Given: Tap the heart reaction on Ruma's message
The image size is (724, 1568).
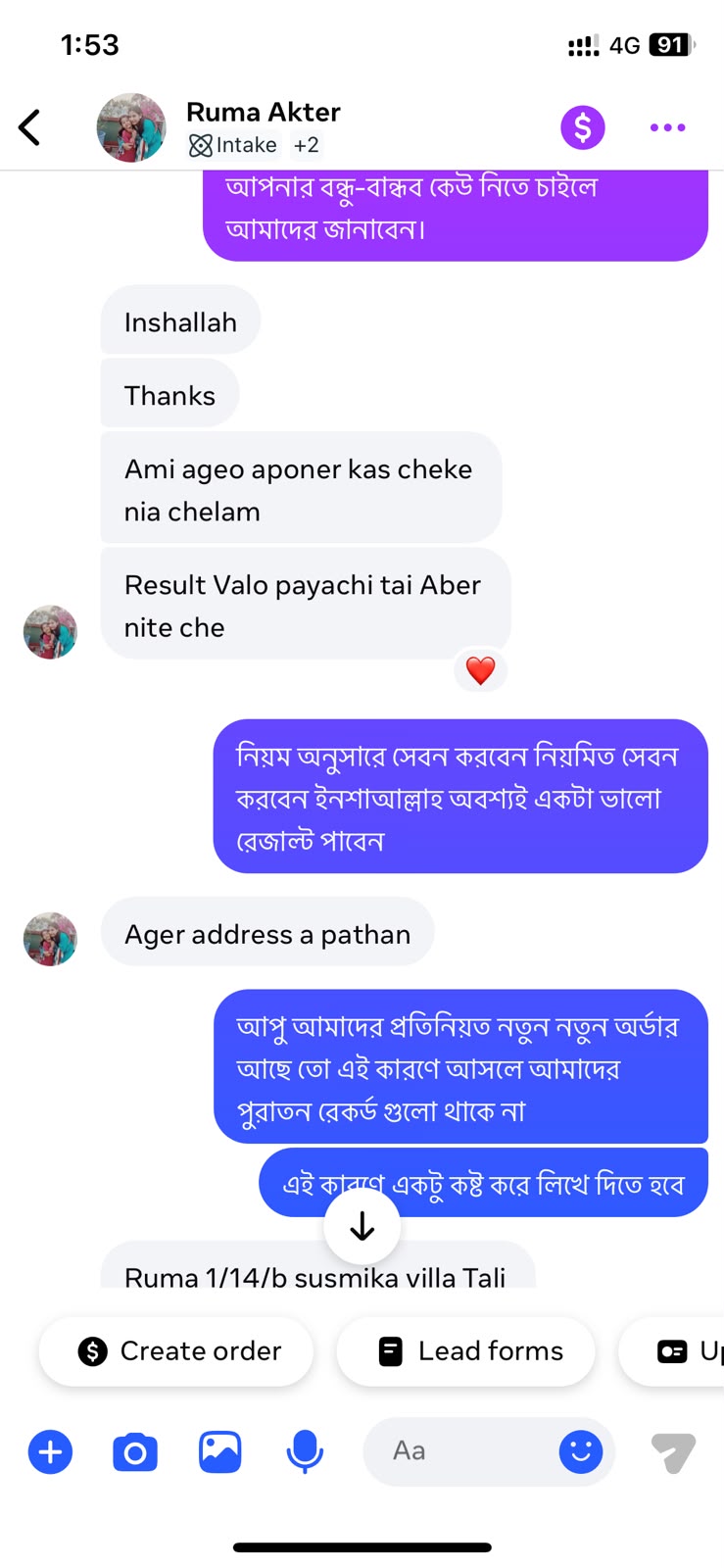Looking at the screenshot, I should click(480, 670).
